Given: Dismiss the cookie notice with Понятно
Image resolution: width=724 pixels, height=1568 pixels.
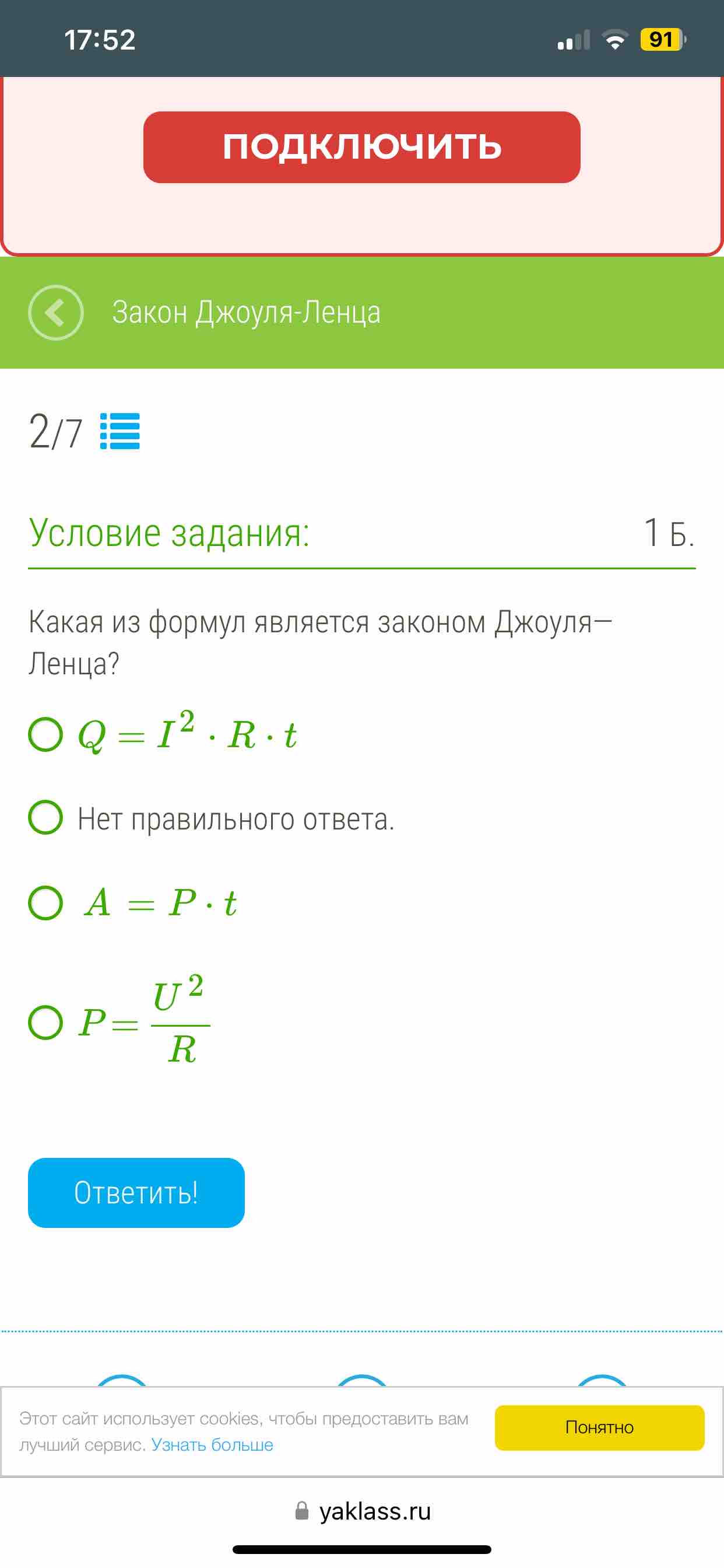Looking at the screenshot, I should click(599, 1427).
